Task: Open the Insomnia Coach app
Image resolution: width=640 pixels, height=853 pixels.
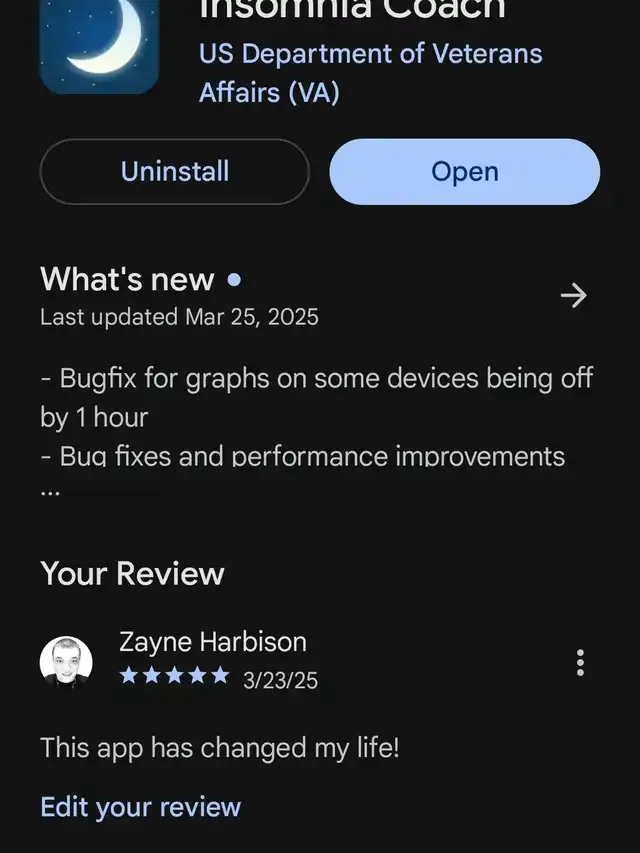Action: click(x=465, y=172)
